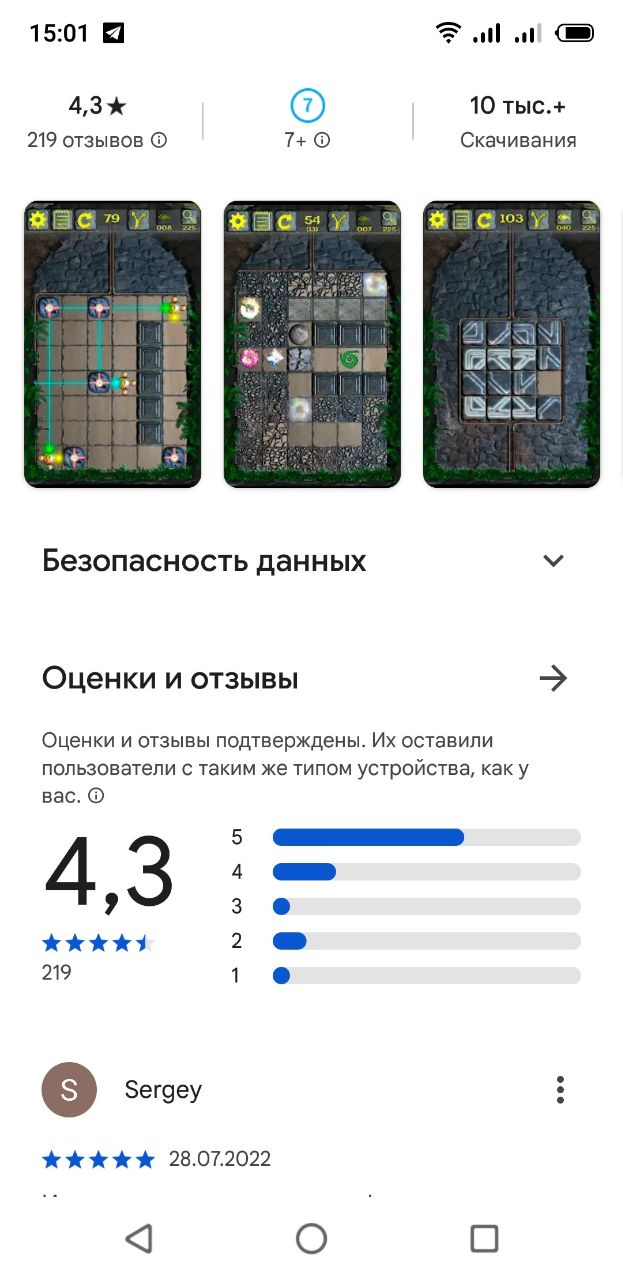This screenshot has height=1280, width=623.
Task: Open overflow menu on Sergey's review
Action: click(x=561, y=1089)
